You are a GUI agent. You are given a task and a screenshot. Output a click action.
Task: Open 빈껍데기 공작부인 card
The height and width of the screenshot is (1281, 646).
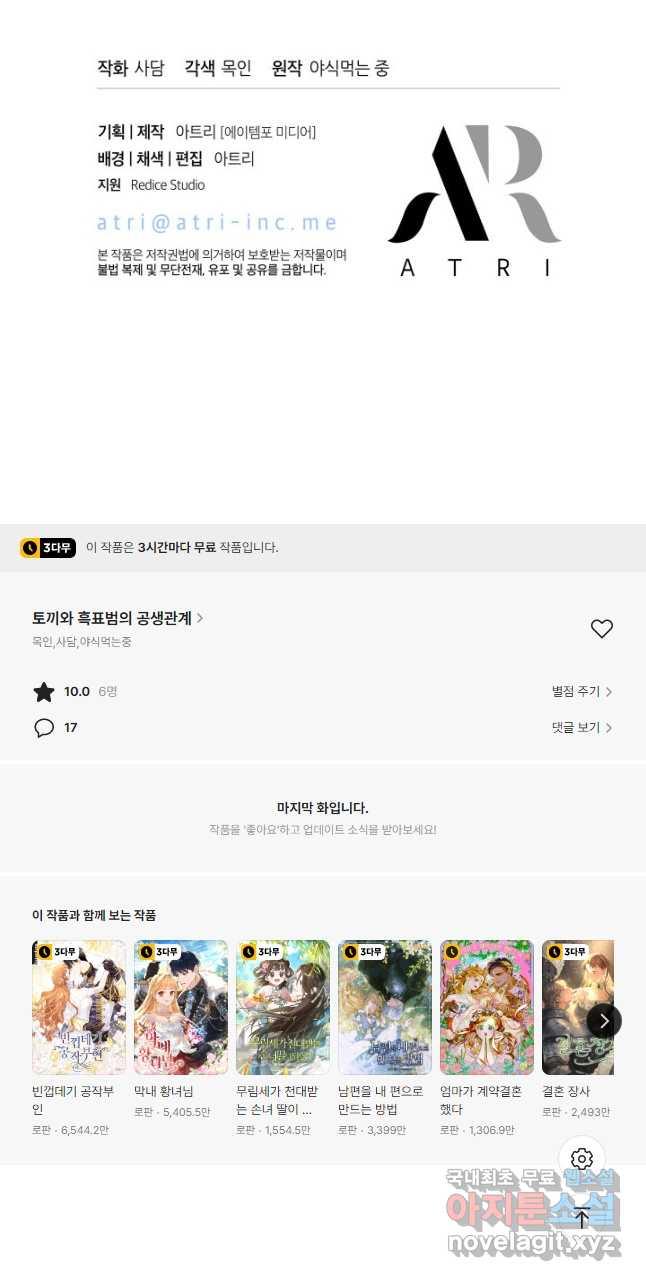point(79,1007)
